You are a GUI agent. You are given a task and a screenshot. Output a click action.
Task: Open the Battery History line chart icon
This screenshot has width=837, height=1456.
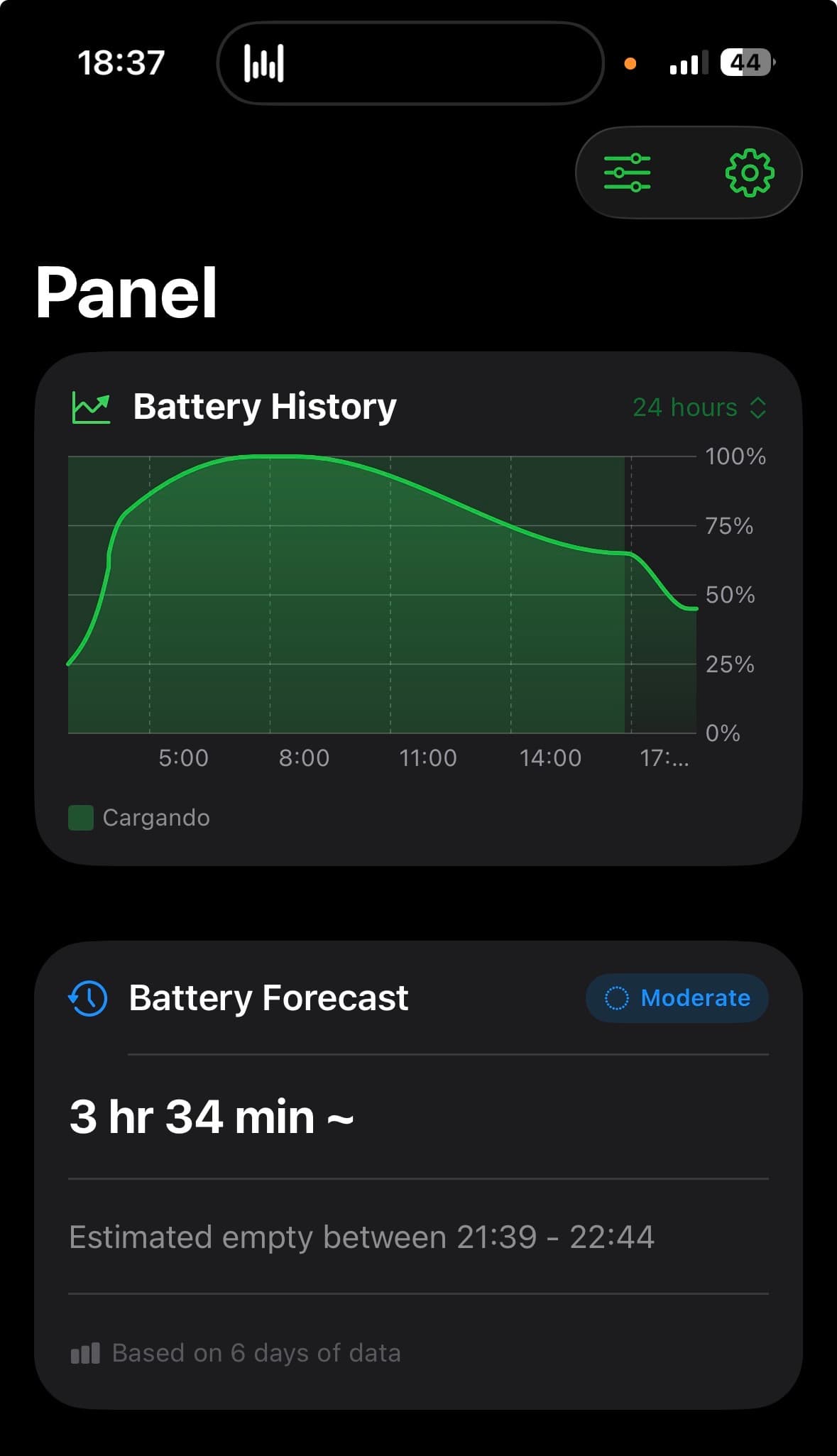click(x=91, y=405)
